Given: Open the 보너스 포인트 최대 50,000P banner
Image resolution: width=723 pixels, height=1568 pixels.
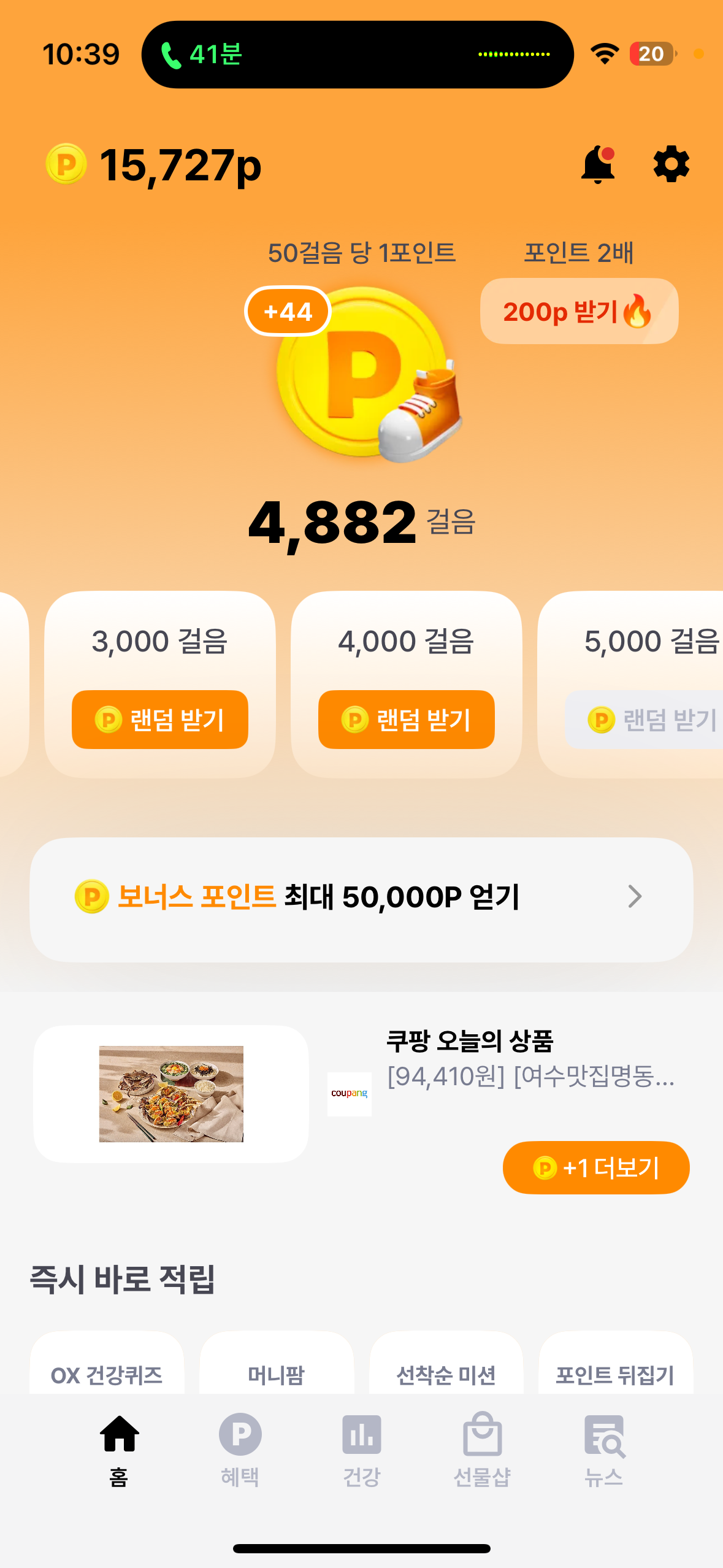Looking at the screenshot, I should (361, 897).
